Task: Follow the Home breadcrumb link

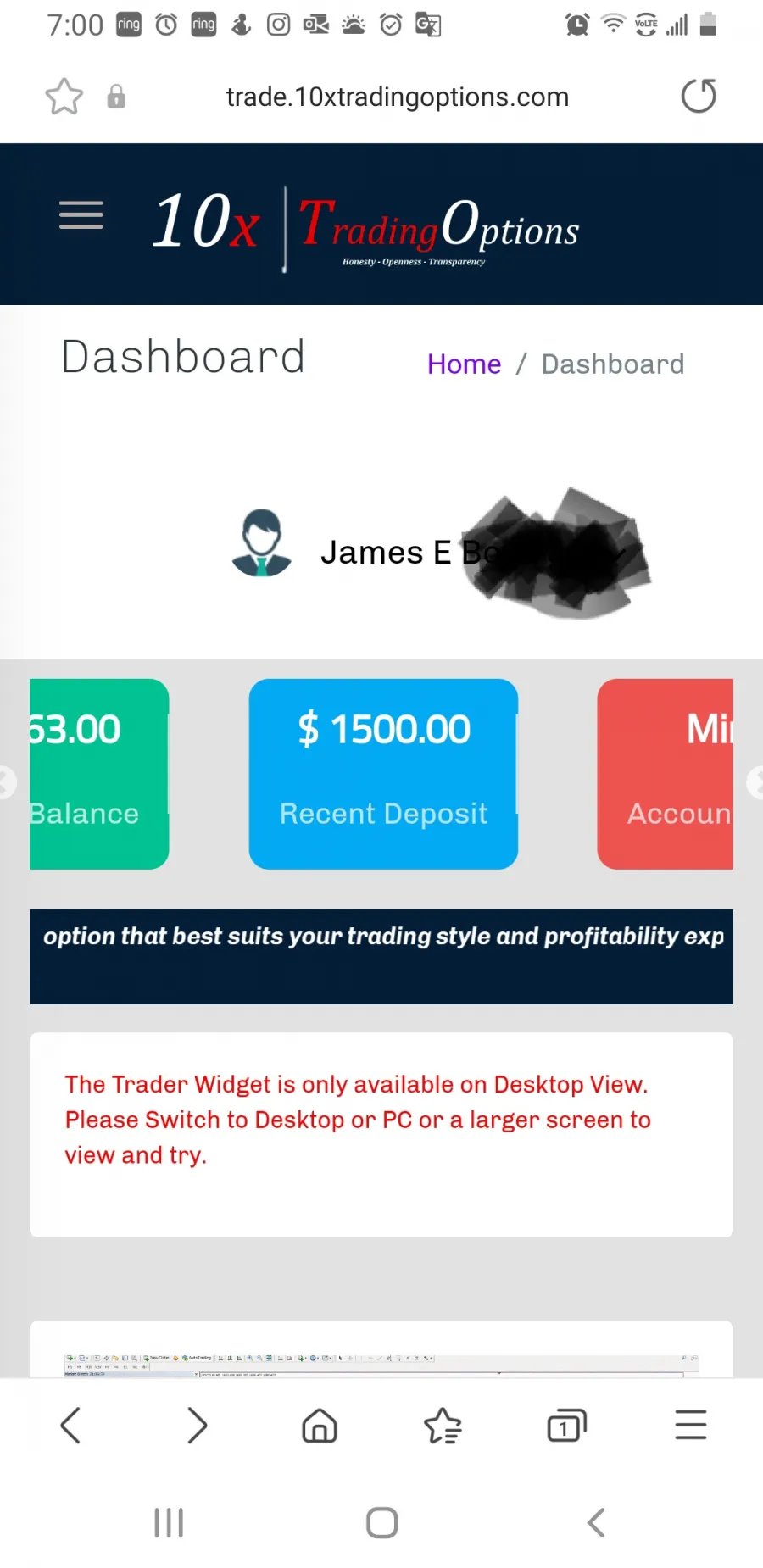Action: (x=464, y=364)
